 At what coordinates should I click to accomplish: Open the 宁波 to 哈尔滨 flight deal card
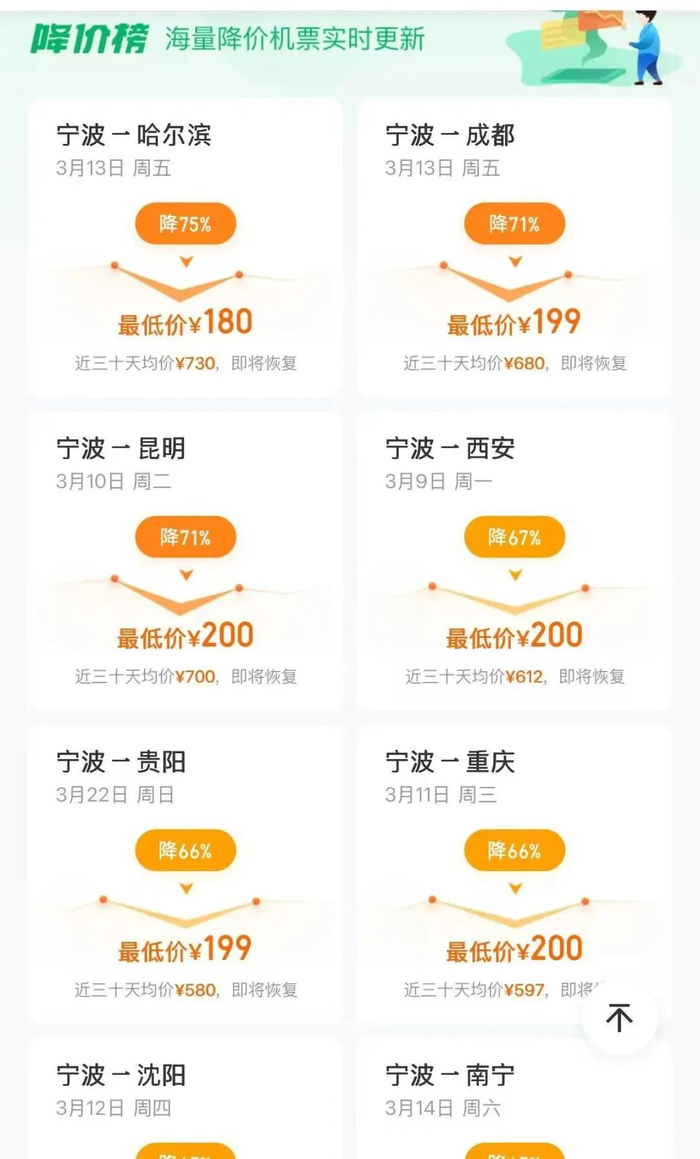point(186,248)
